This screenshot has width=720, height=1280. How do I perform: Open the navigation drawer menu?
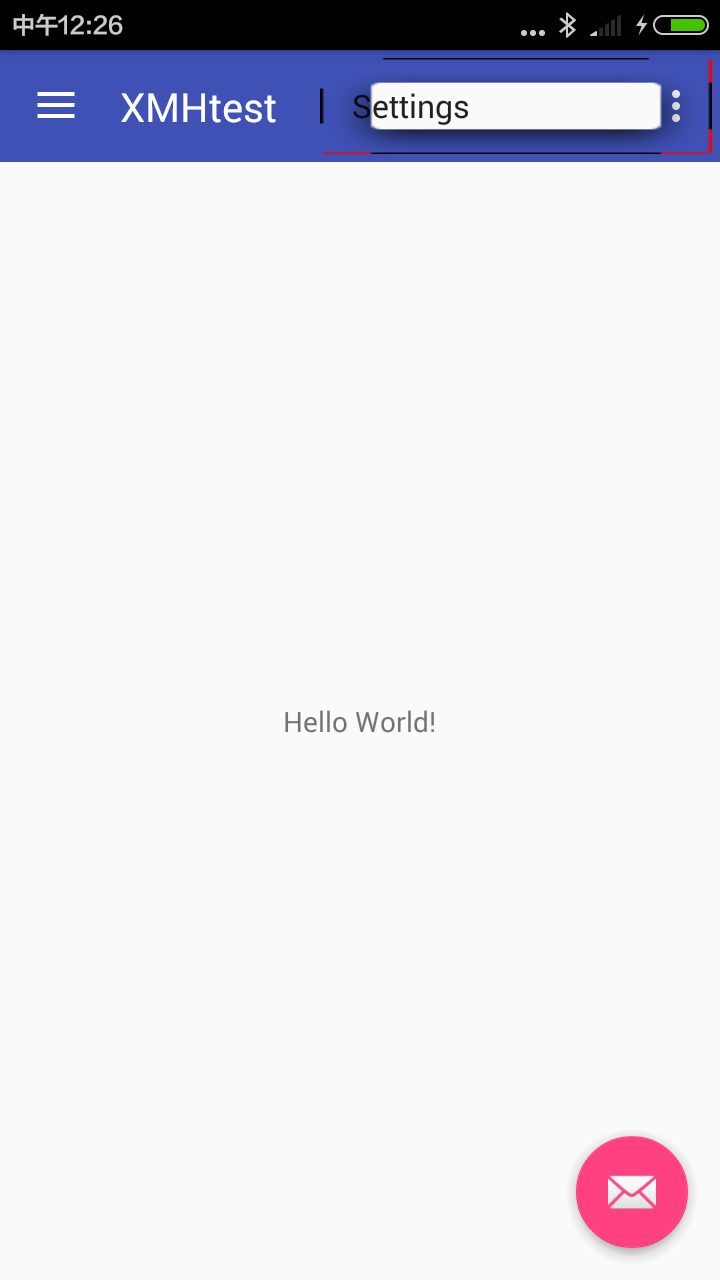pyautogui.click(x=56, y=106)
